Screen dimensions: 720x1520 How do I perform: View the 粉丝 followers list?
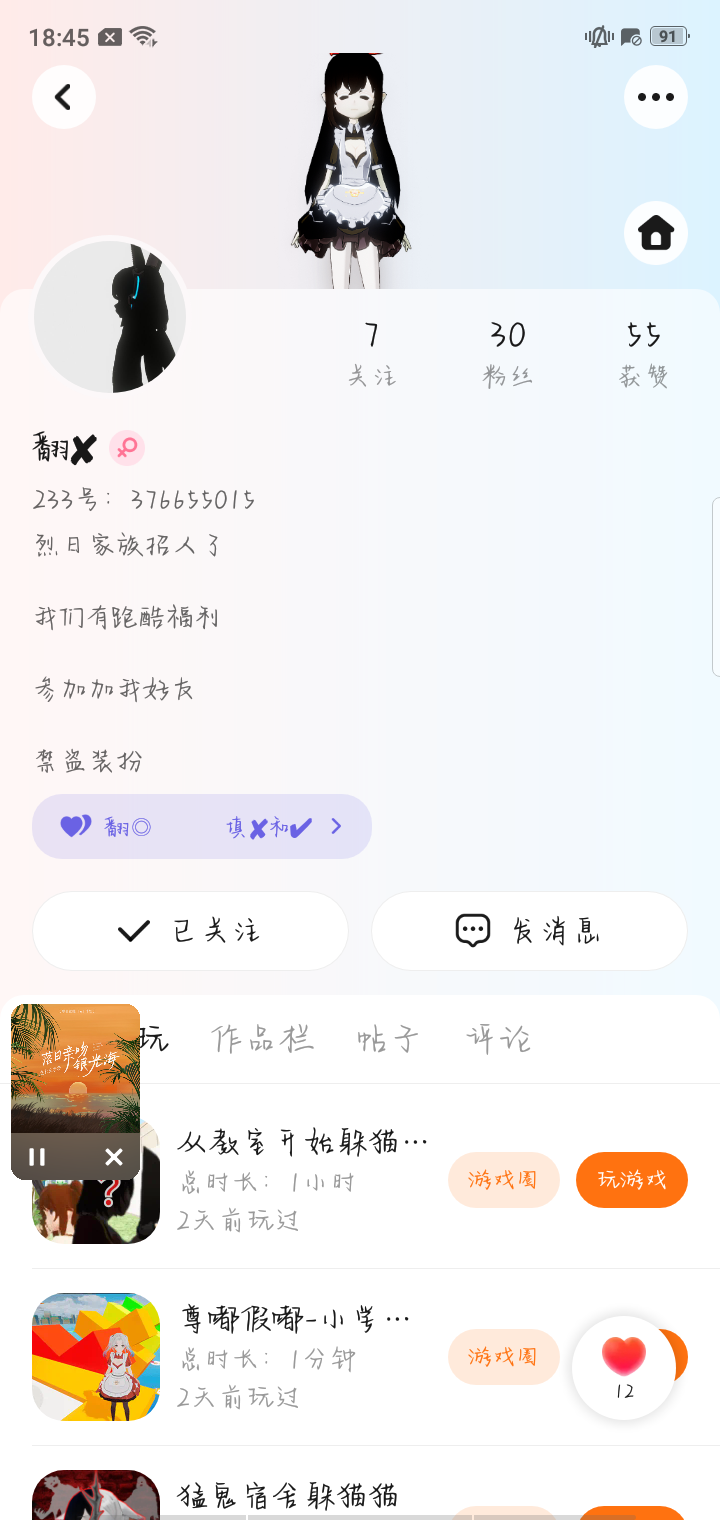[x=508, y=353]
